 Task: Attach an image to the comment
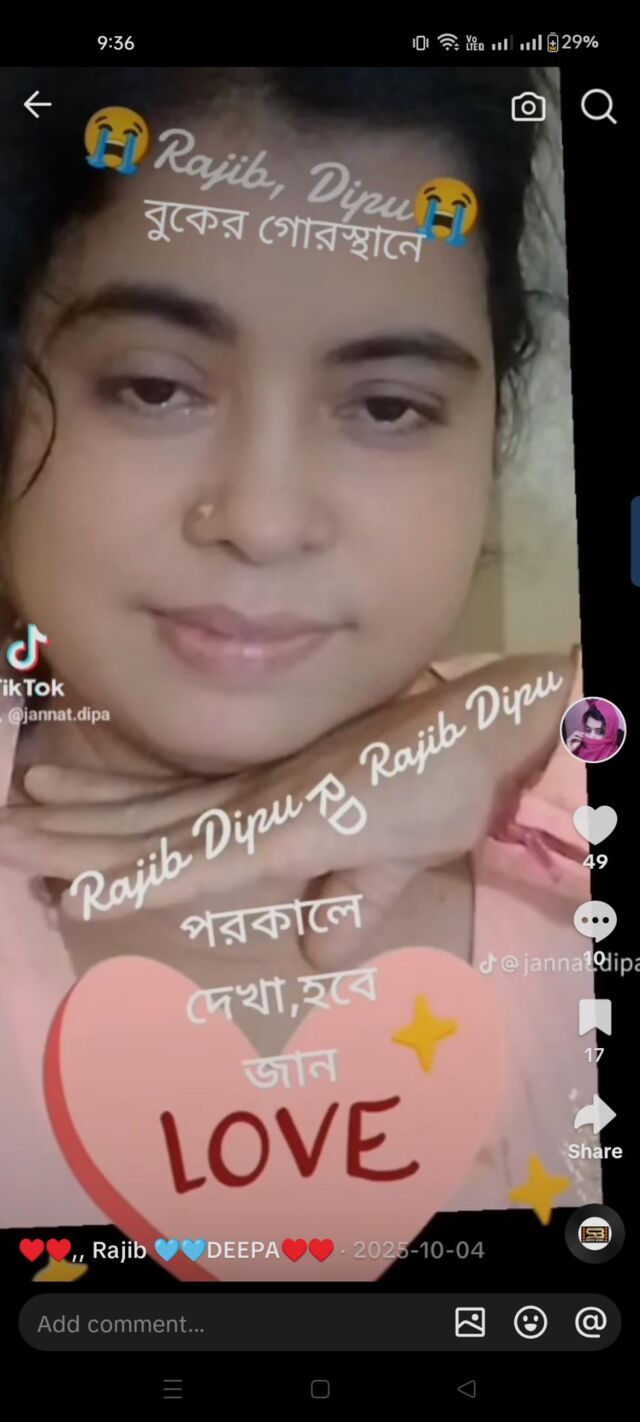tap(470, 1323)
